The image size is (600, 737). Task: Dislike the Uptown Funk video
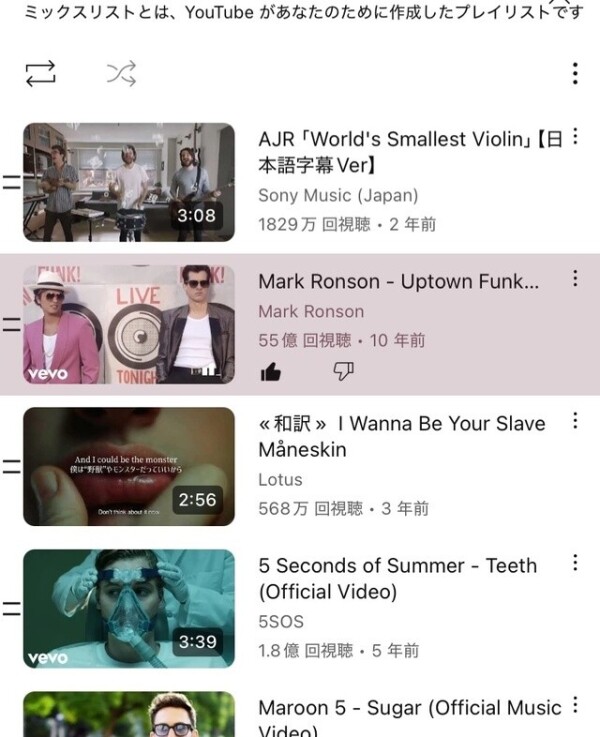coord(343,372)
